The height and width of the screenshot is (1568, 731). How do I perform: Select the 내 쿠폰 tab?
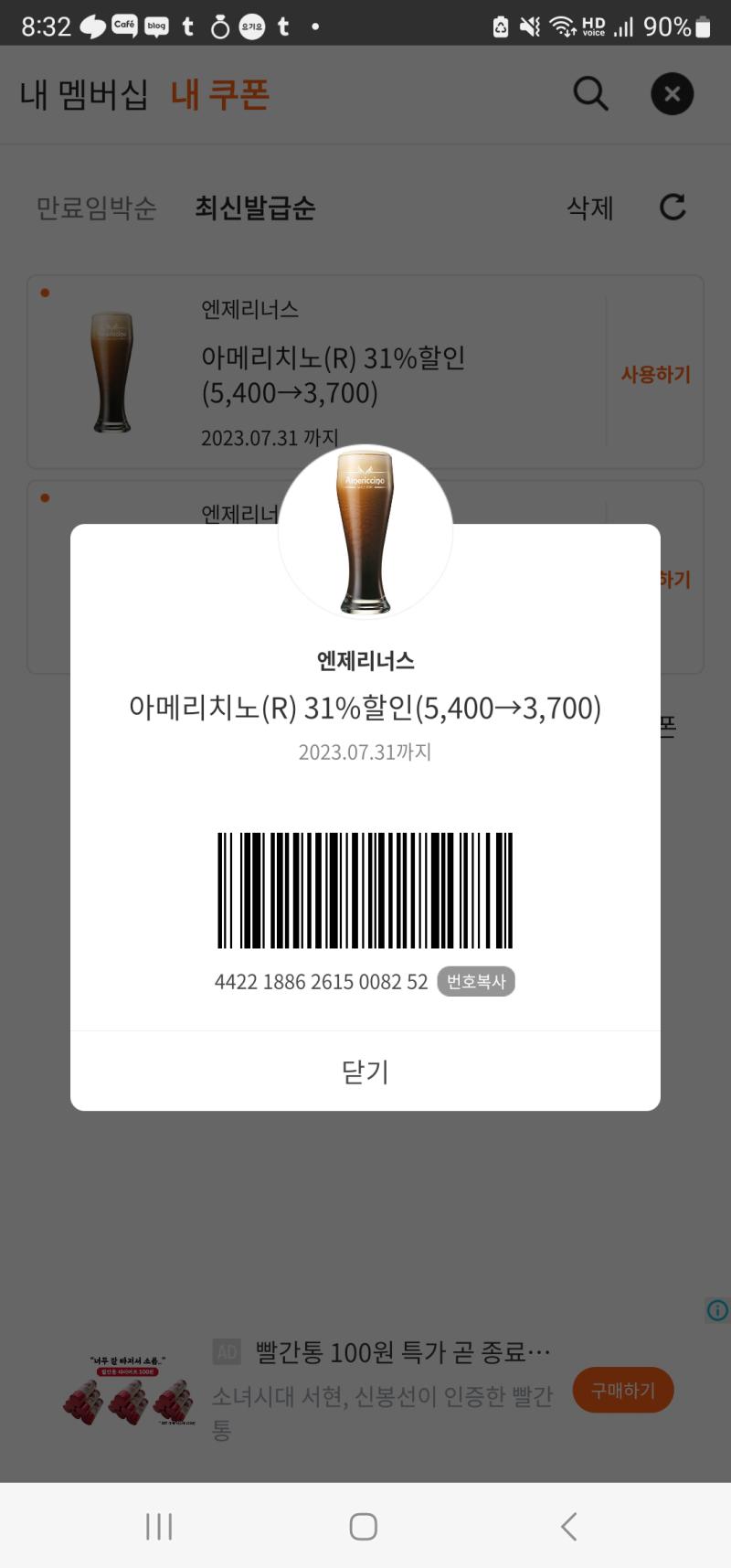point(220,94)
